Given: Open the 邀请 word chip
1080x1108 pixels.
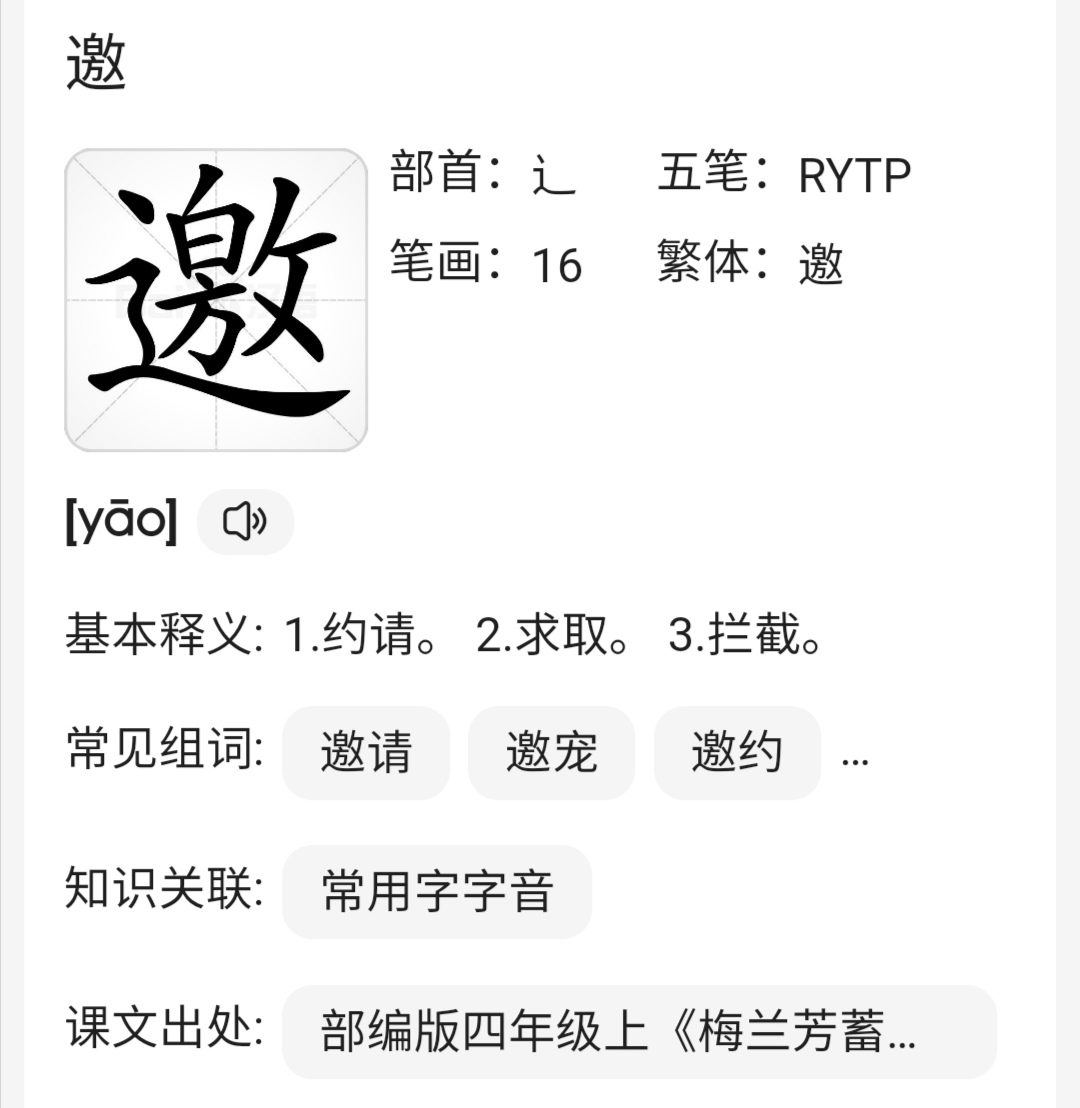Looking at the screenshot, I should point(366,753).
